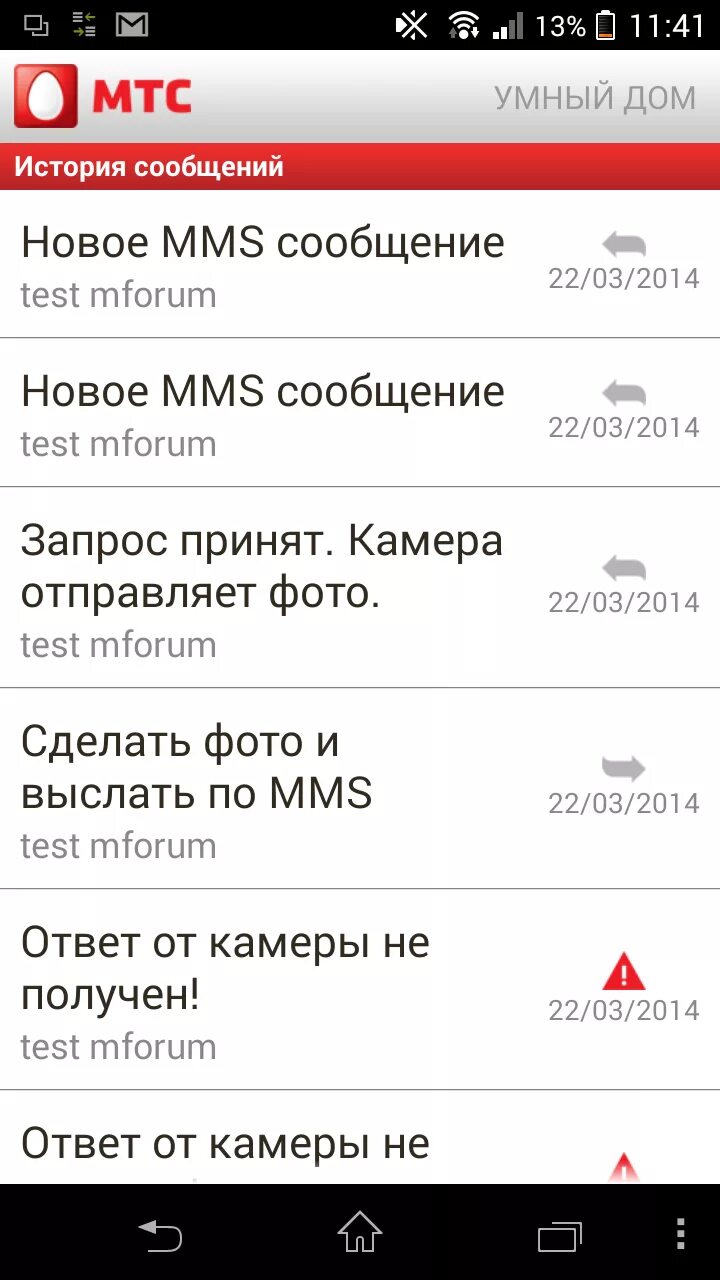720x1280 pixels.
Task: Open the overflow menu in navigation bar
Action: (x=681, y=1234)
